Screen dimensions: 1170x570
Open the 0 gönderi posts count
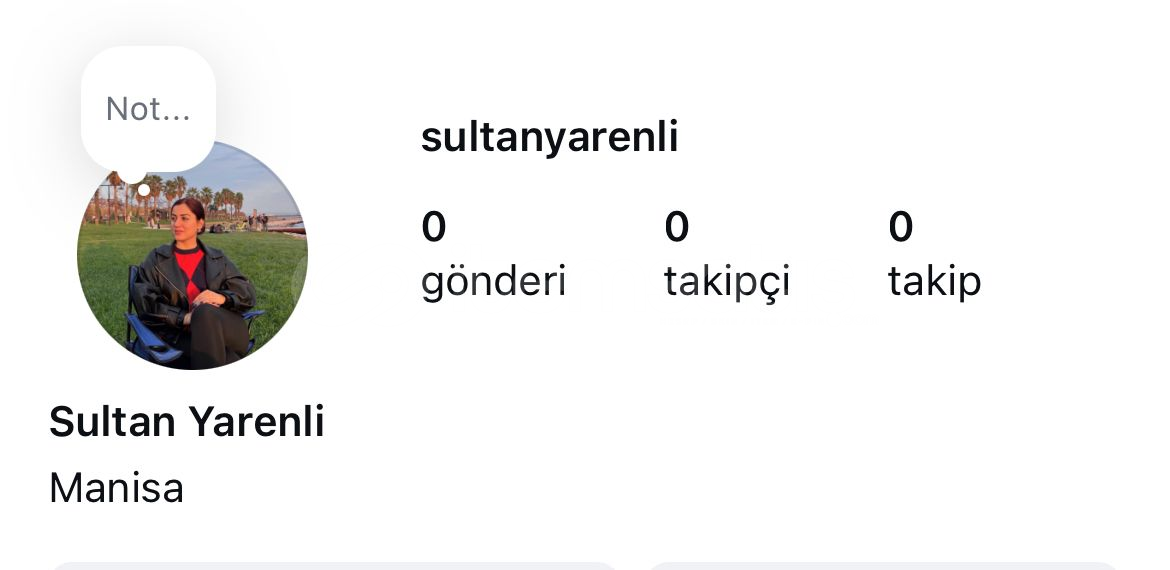click(x=493, y=256)
